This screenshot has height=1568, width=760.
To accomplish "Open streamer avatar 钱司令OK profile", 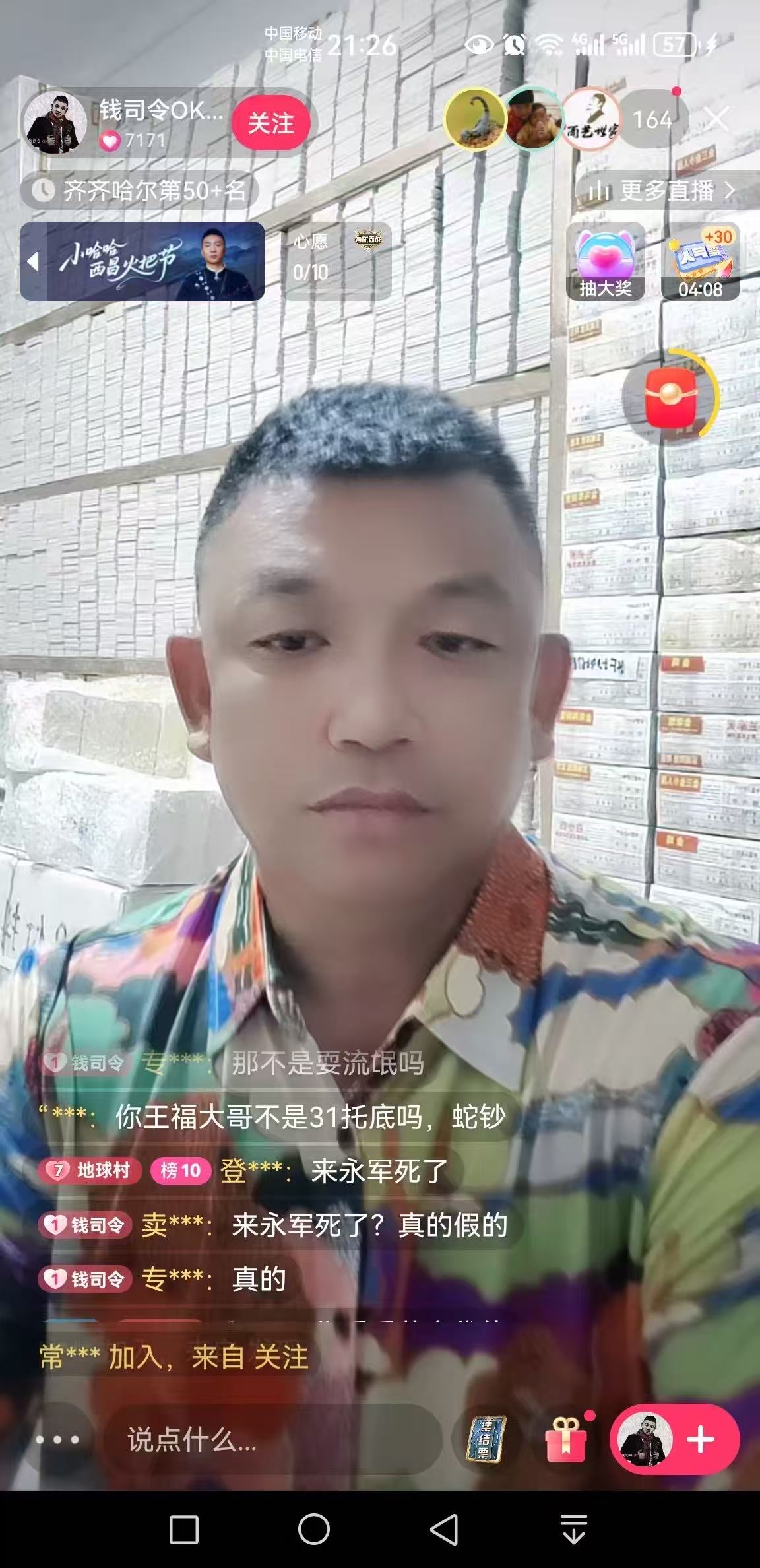I will coord(55,123).
